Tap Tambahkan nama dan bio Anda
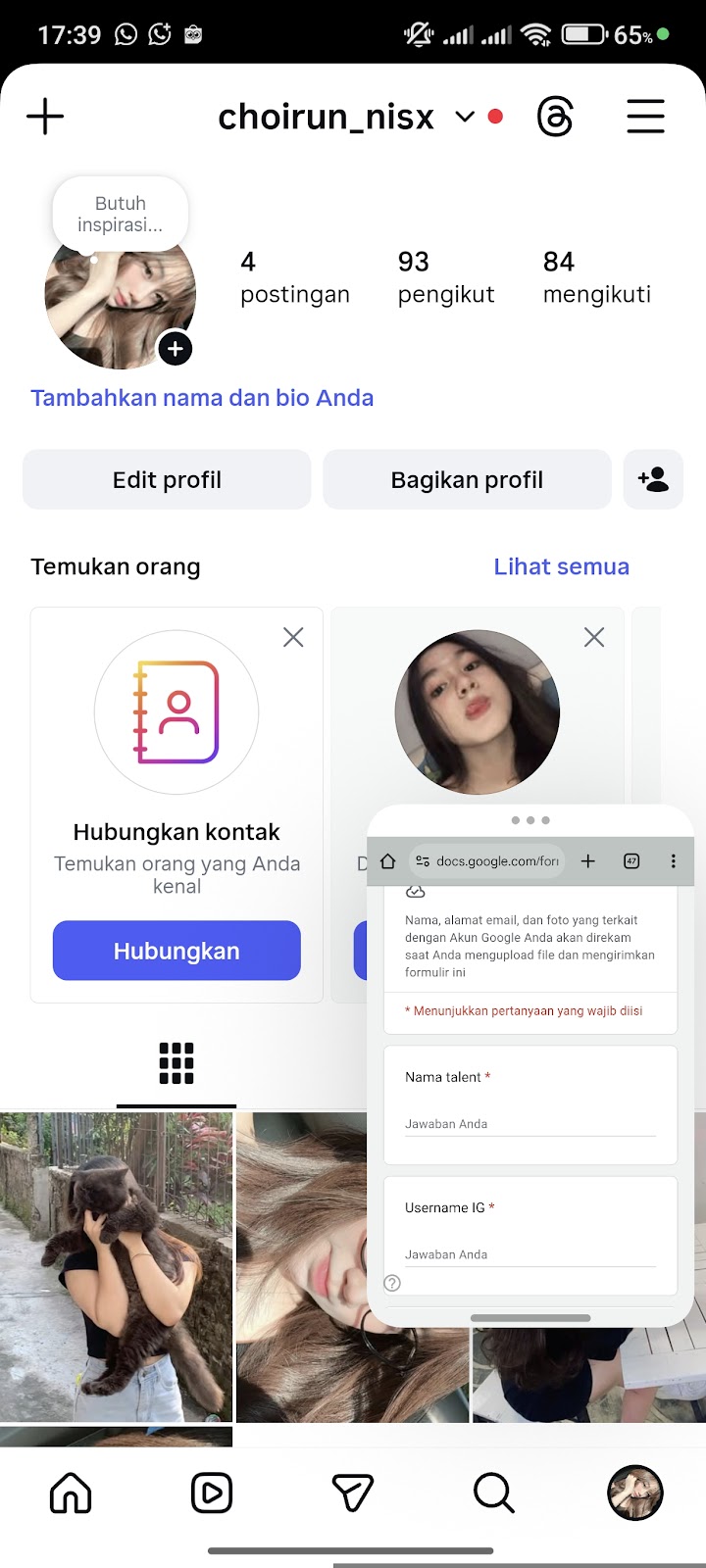706x1568 pixels. pos(202,398)
